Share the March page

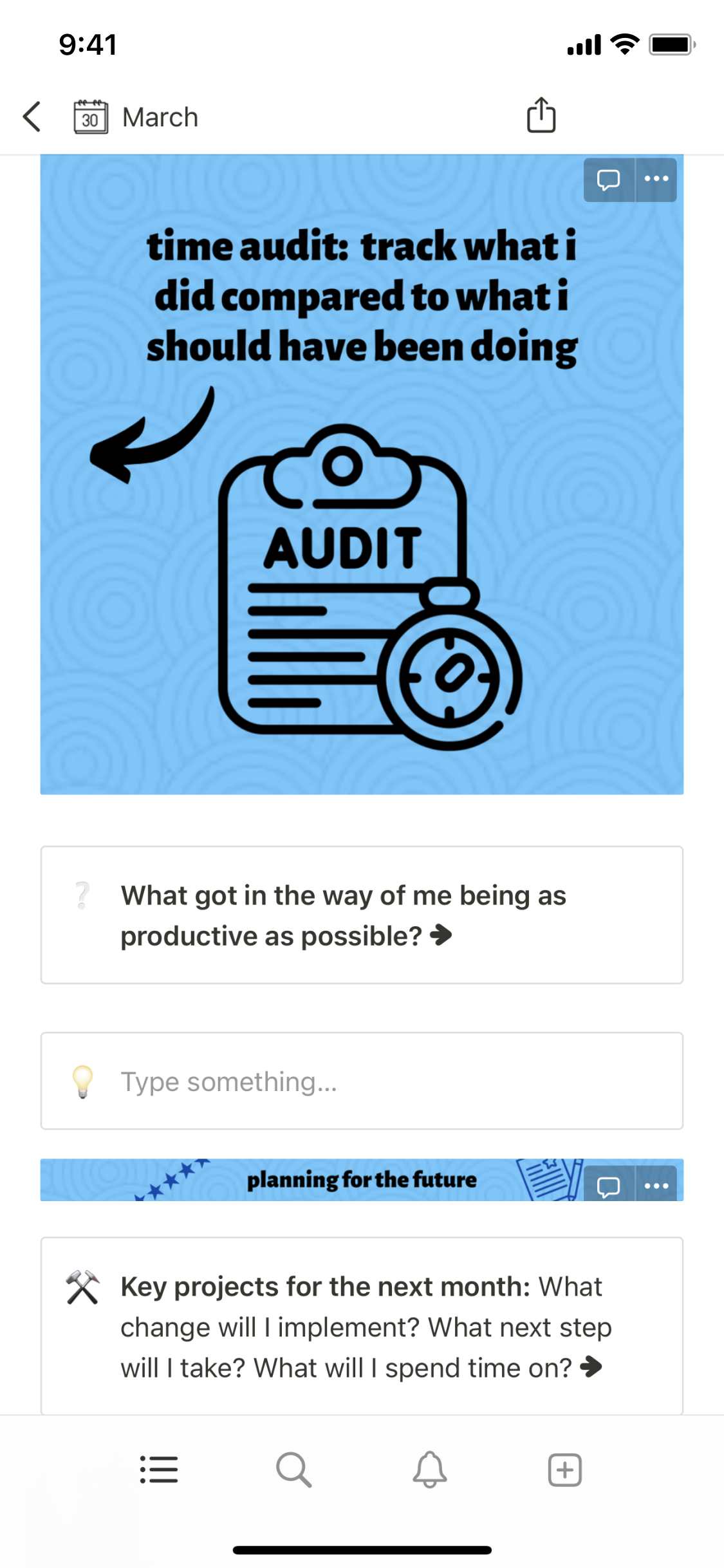pos(541,115)
